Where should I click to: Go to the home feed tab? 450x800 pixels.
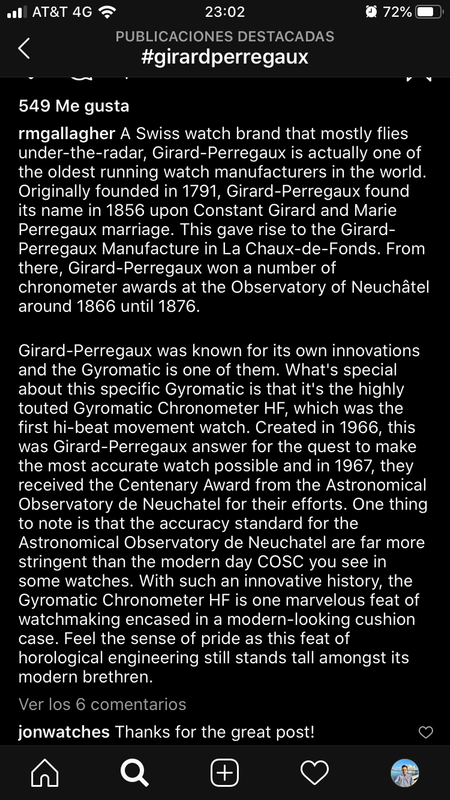45,773
